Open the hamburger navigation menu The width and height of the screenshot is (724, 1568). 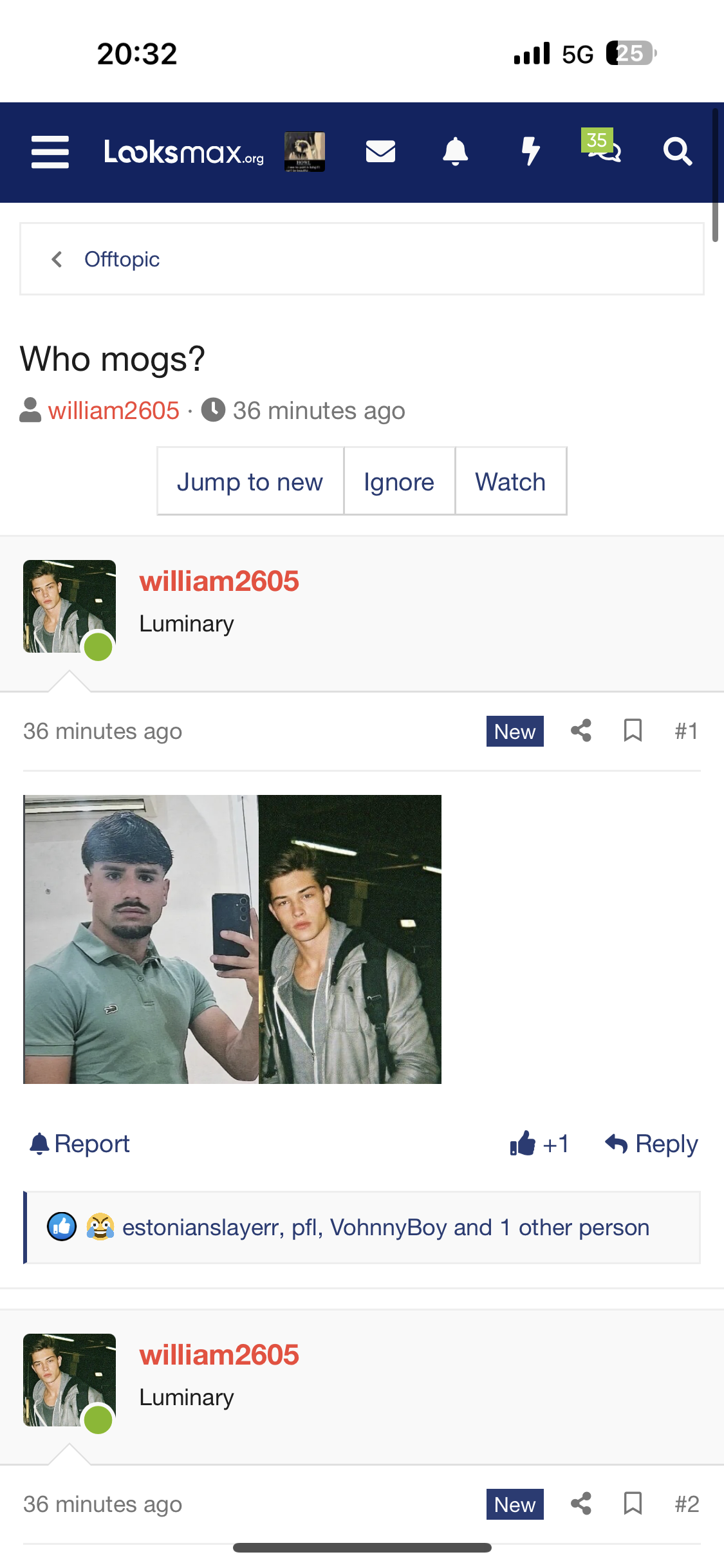50,152
